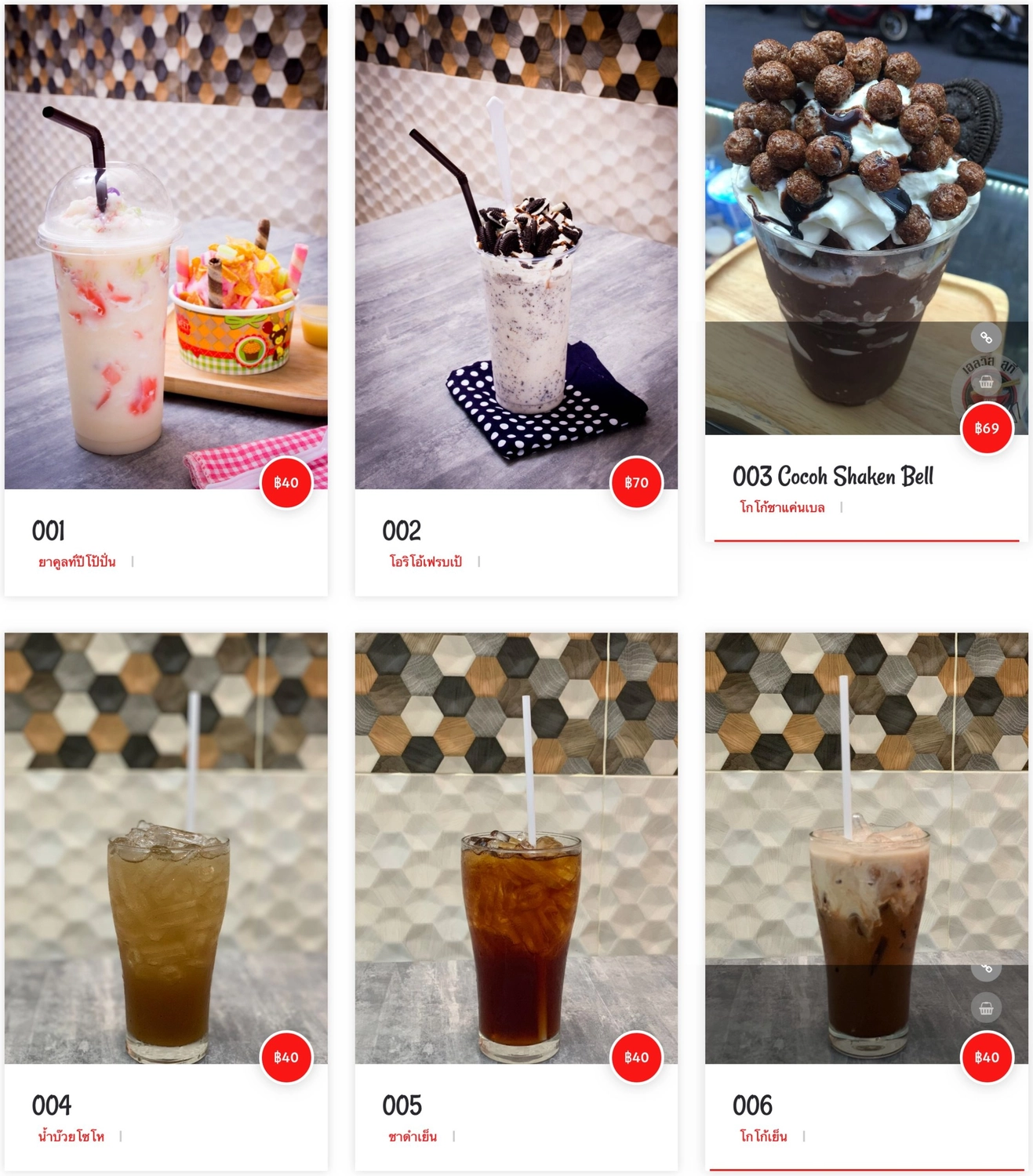Open the 003 Cocoh Shaken Bell product
Viewport: 1033px width, 1176px height.
pyautogui.click(x=832, y=477)
